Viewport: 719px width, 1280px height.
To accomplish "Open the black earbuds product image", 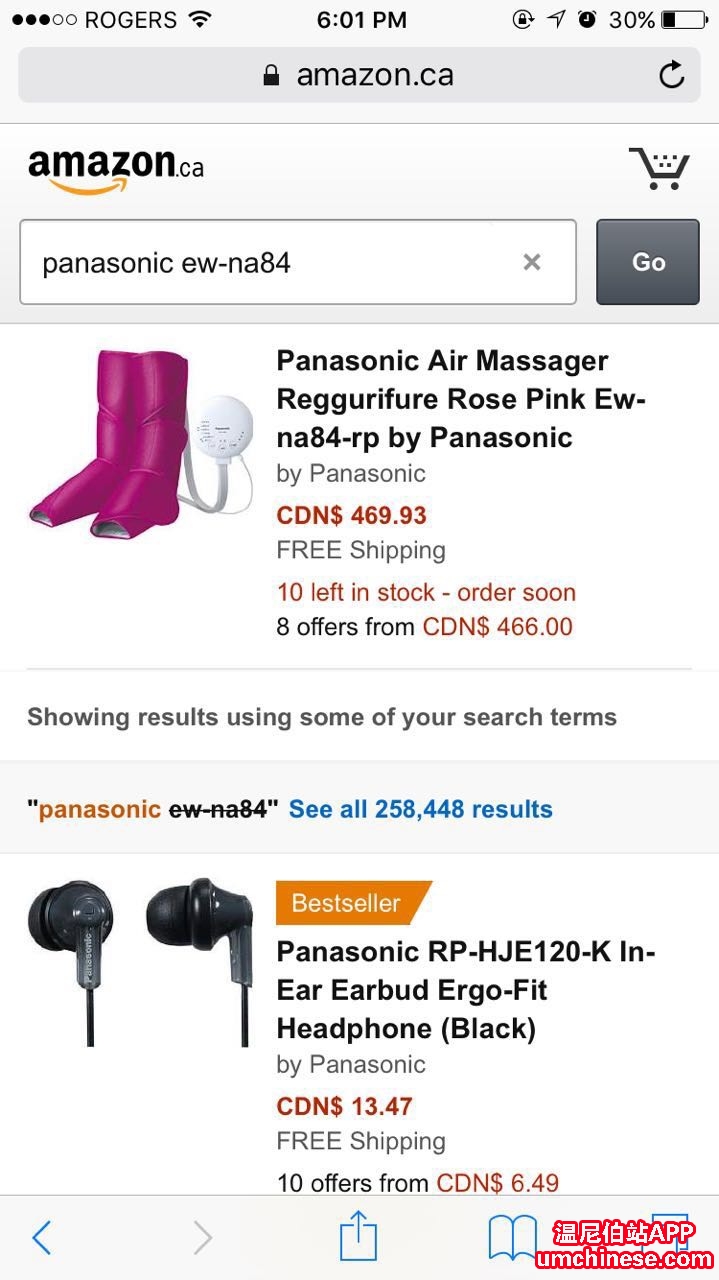I will point(140,960).
